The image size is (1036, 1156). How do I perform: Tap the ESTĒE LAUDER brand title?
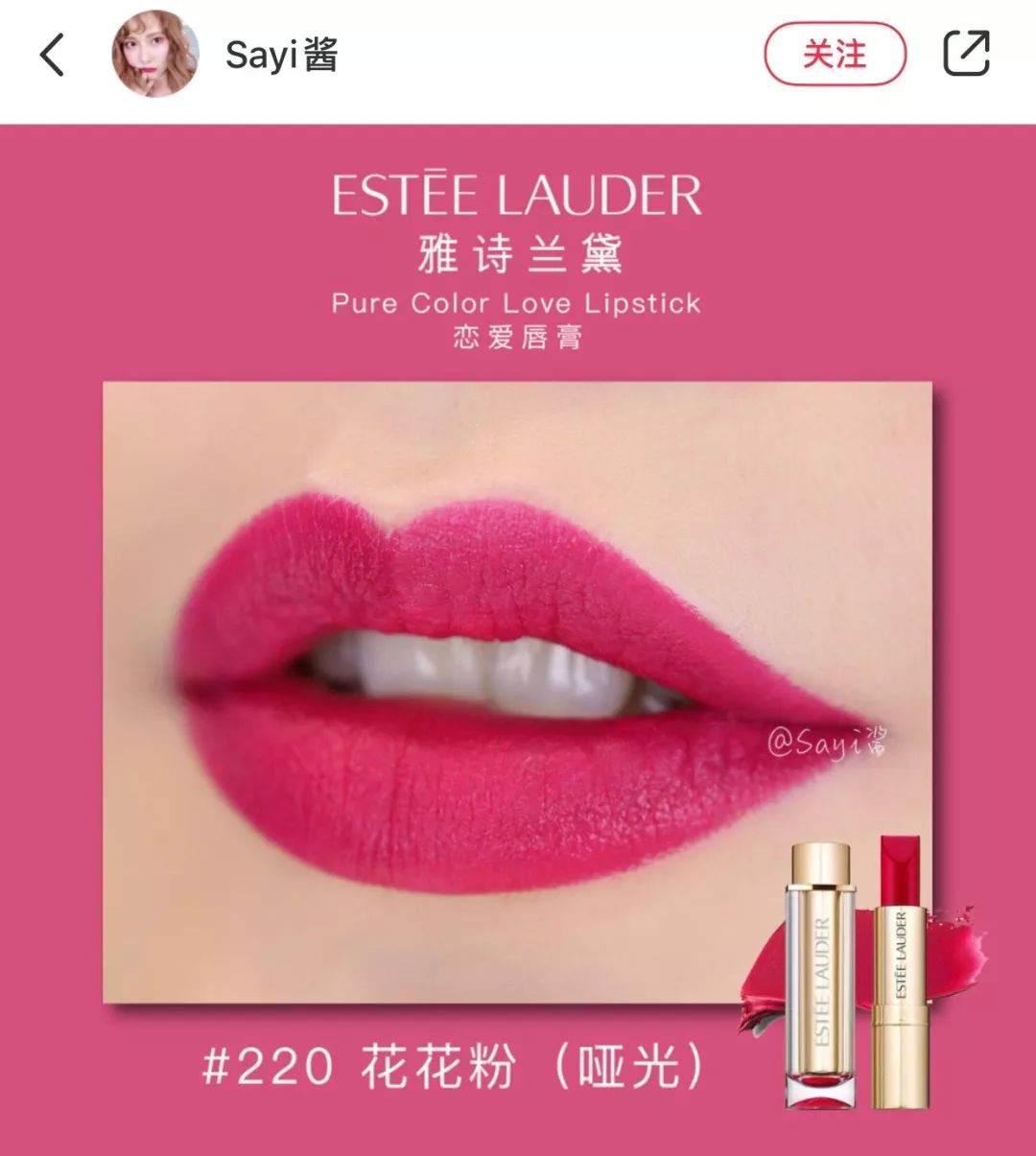pyautogui.click(x=518, y=196)
